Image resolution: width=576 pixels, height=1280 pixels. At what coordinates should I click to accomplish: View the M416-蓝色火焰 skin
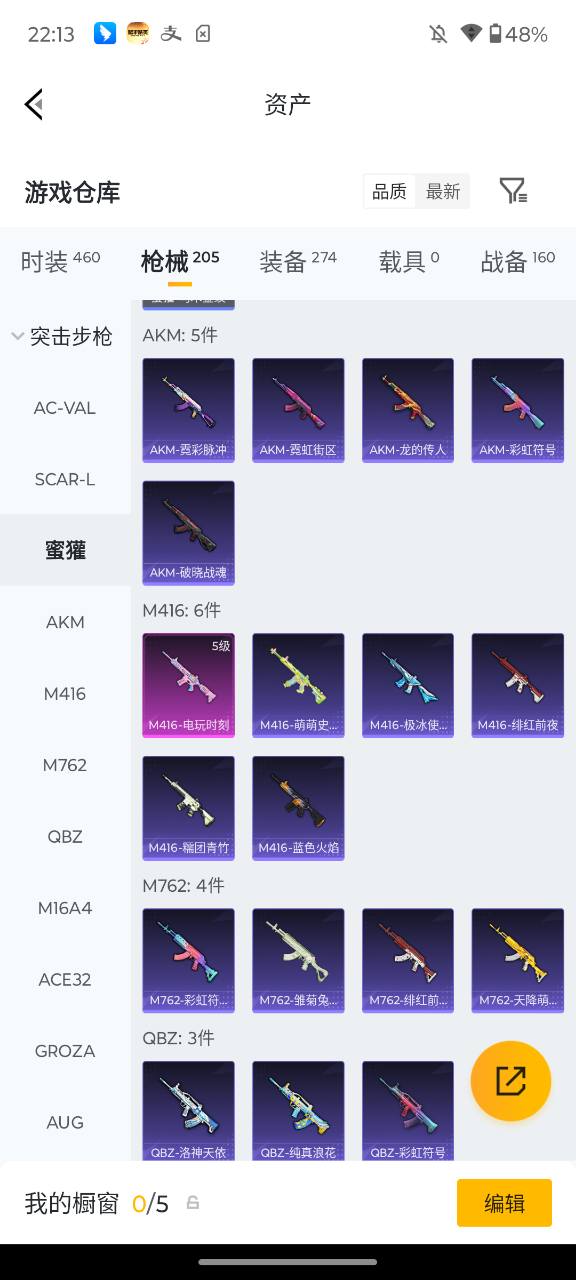pos(298,808)
